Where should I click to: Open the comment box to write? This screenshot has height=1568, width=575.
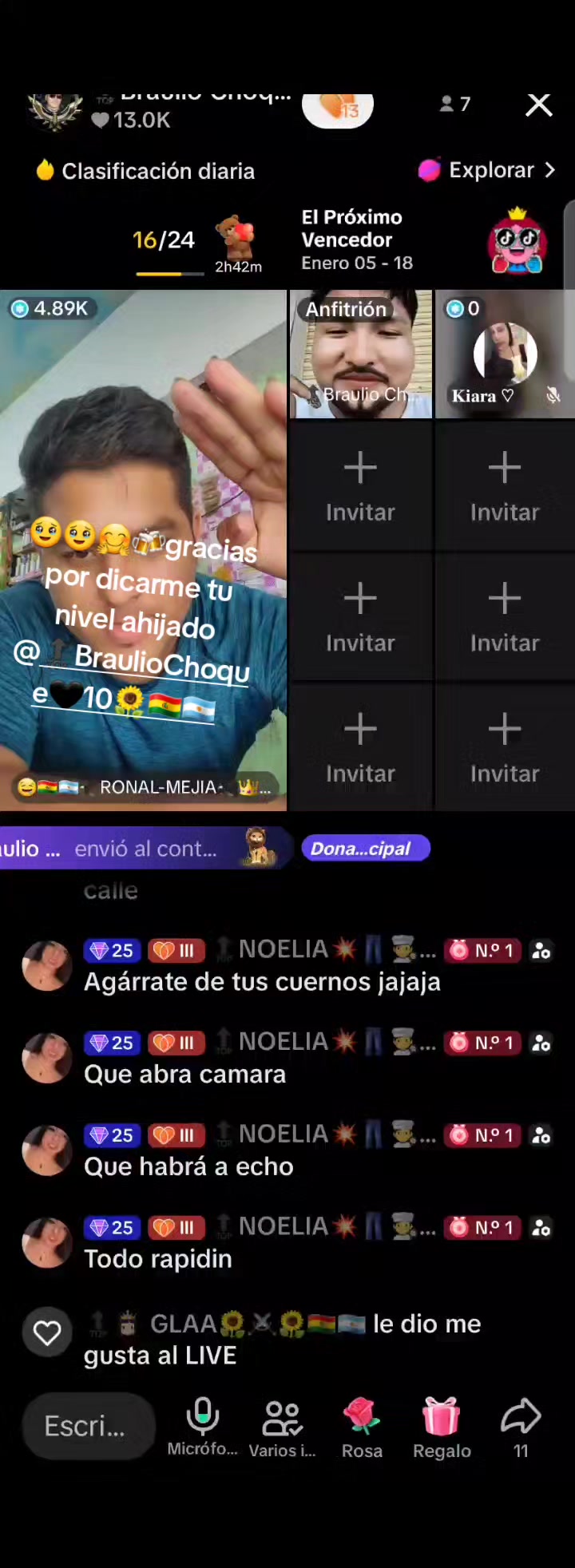tap(87, 1425)
